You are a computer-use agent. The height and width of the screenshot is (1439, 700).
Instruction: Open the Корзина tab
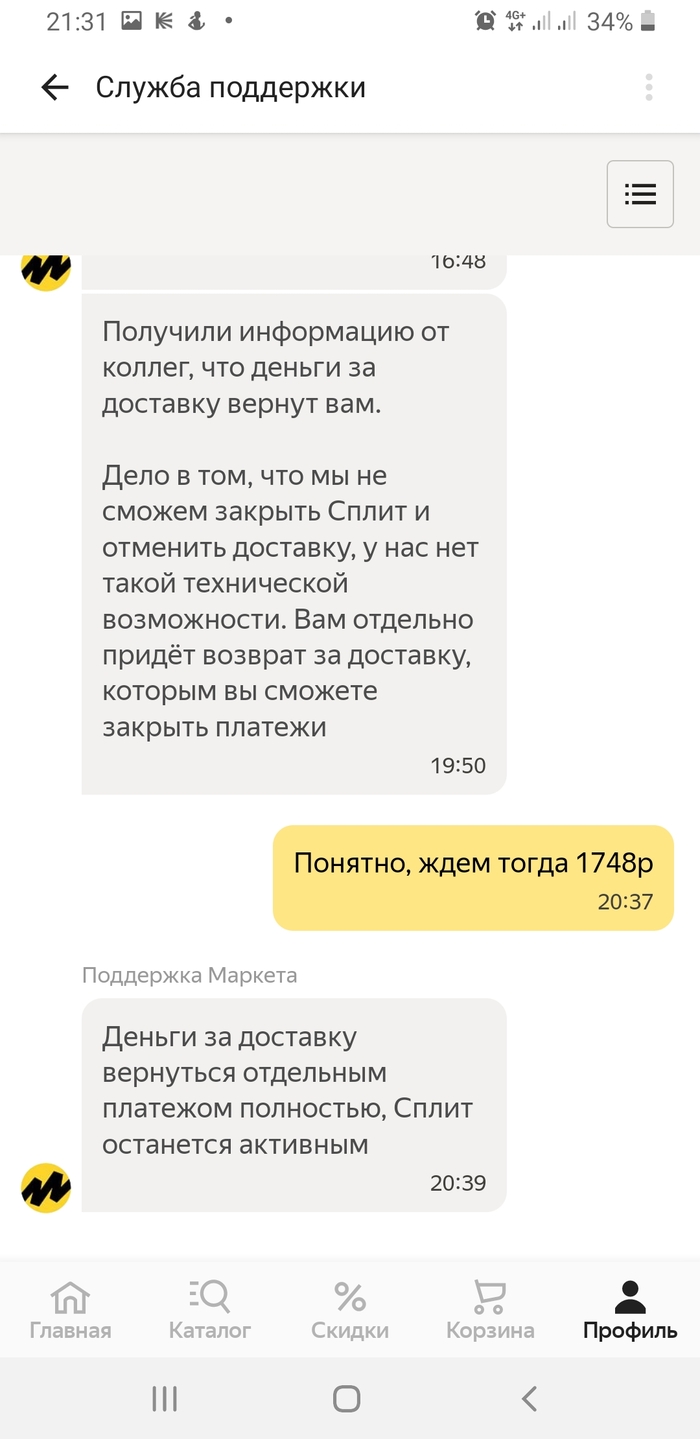(x=490, y=1310)
